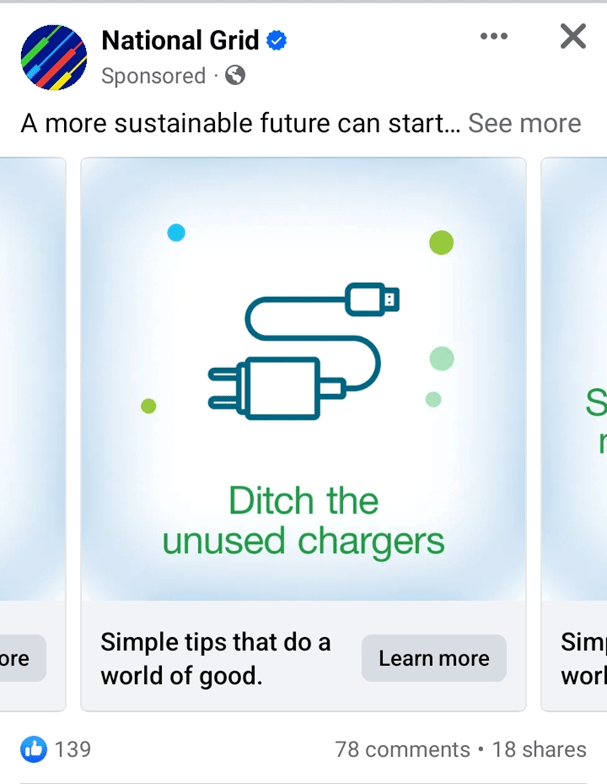Open the 78 comments
607x784 pixels.
click(402, 749)
